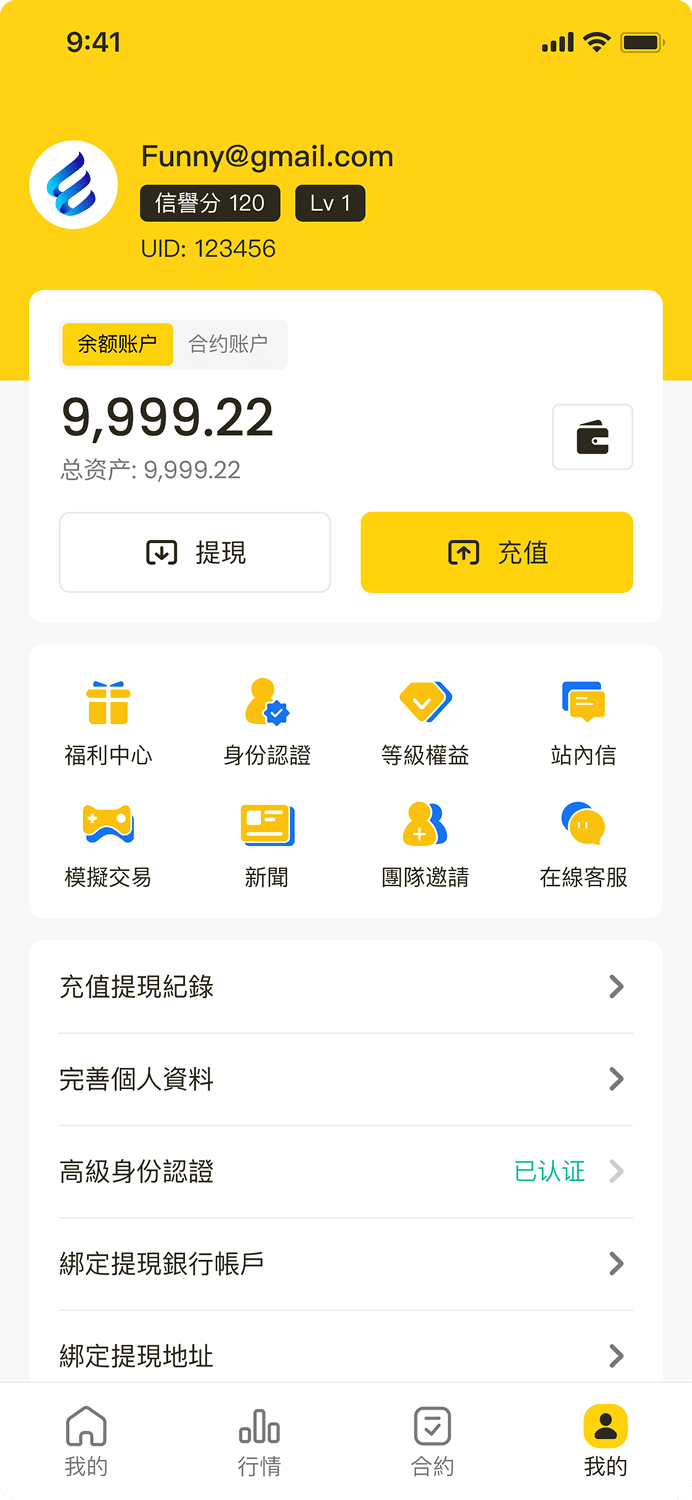Switch to the 合约账户 tab
The image size is (692, 1500).
[228, 345]
